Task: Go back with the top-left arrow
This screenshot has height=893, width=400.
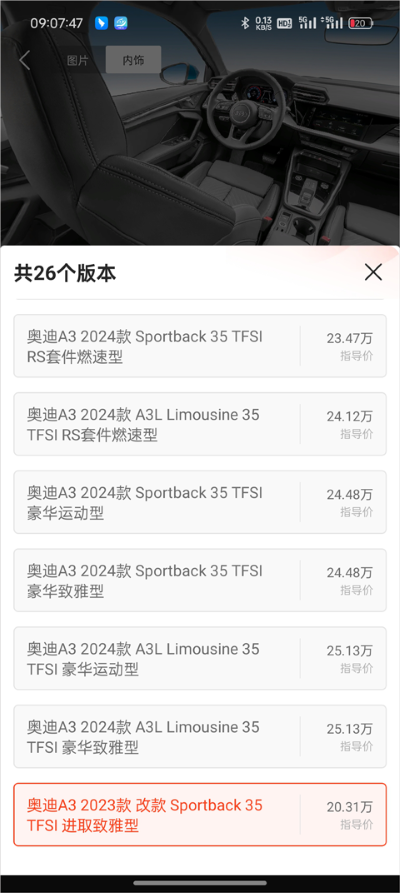Action: click(x=25, y=60)
